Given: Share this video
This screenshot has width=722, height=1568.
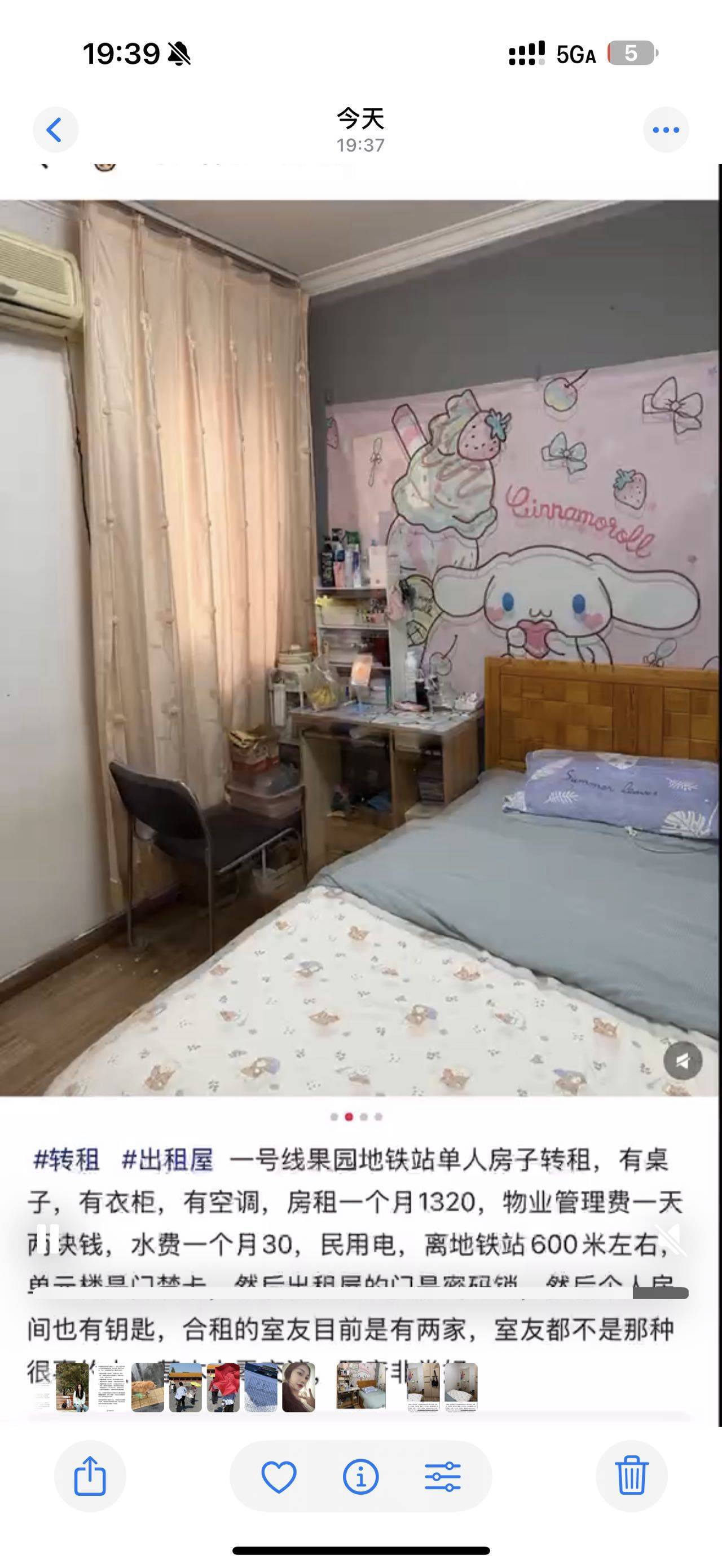Looking at the screenshot, I should [90, 1476].
